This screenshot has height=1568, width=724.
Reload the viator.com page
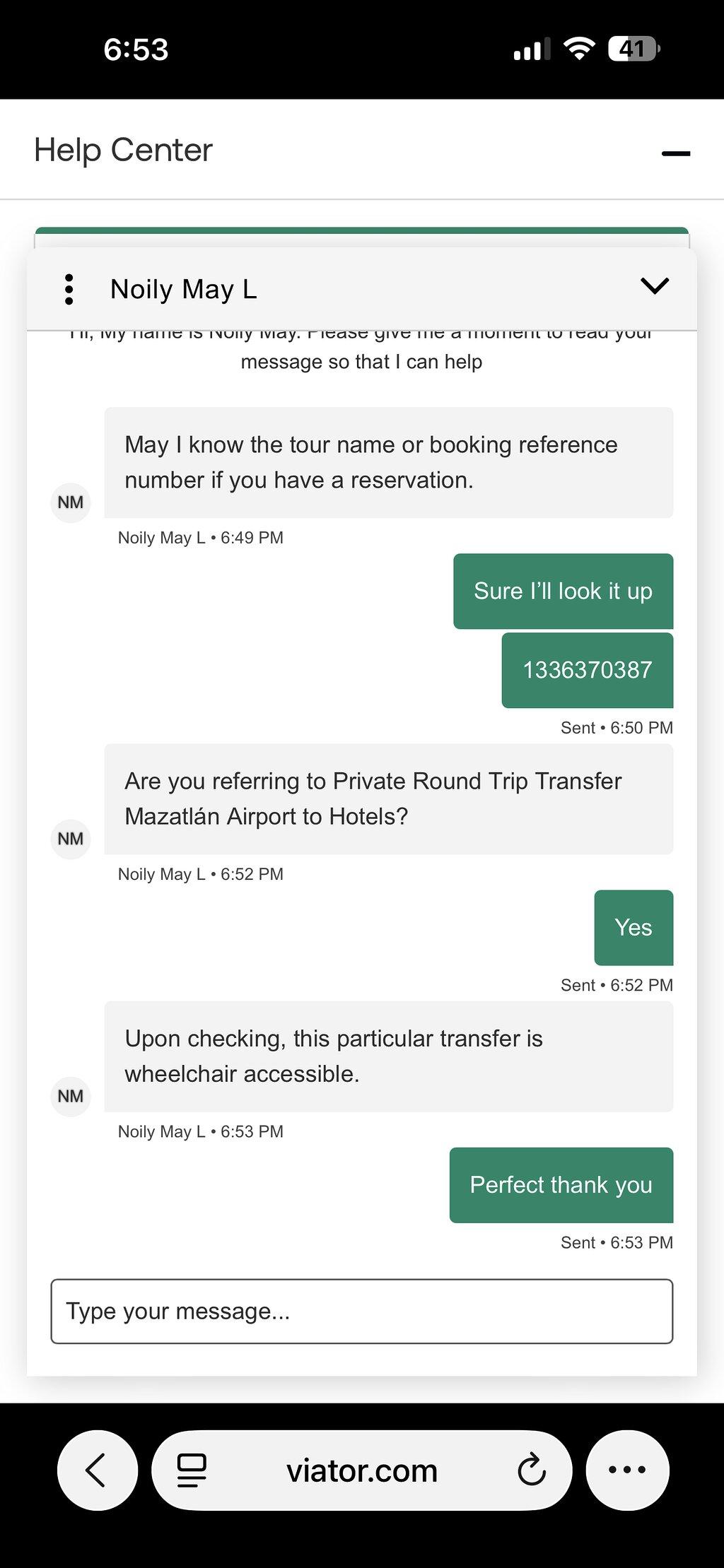531,1470
